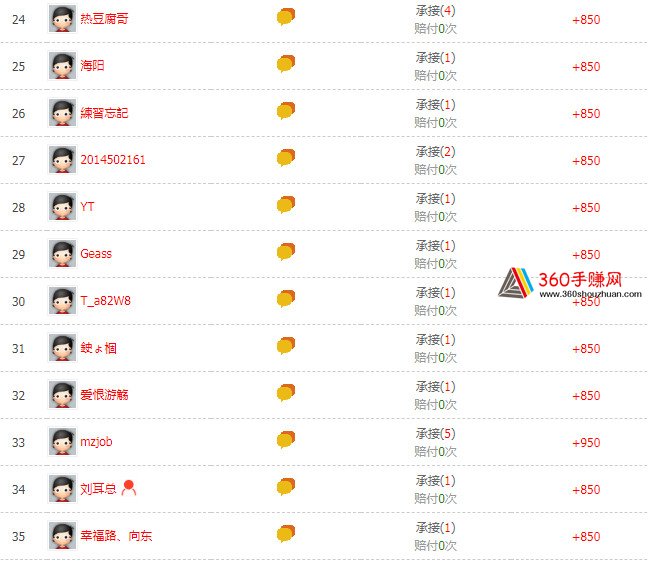Open YT's user profile
The width and height of the screenshot is (649, 567).
tap(87, 207)
